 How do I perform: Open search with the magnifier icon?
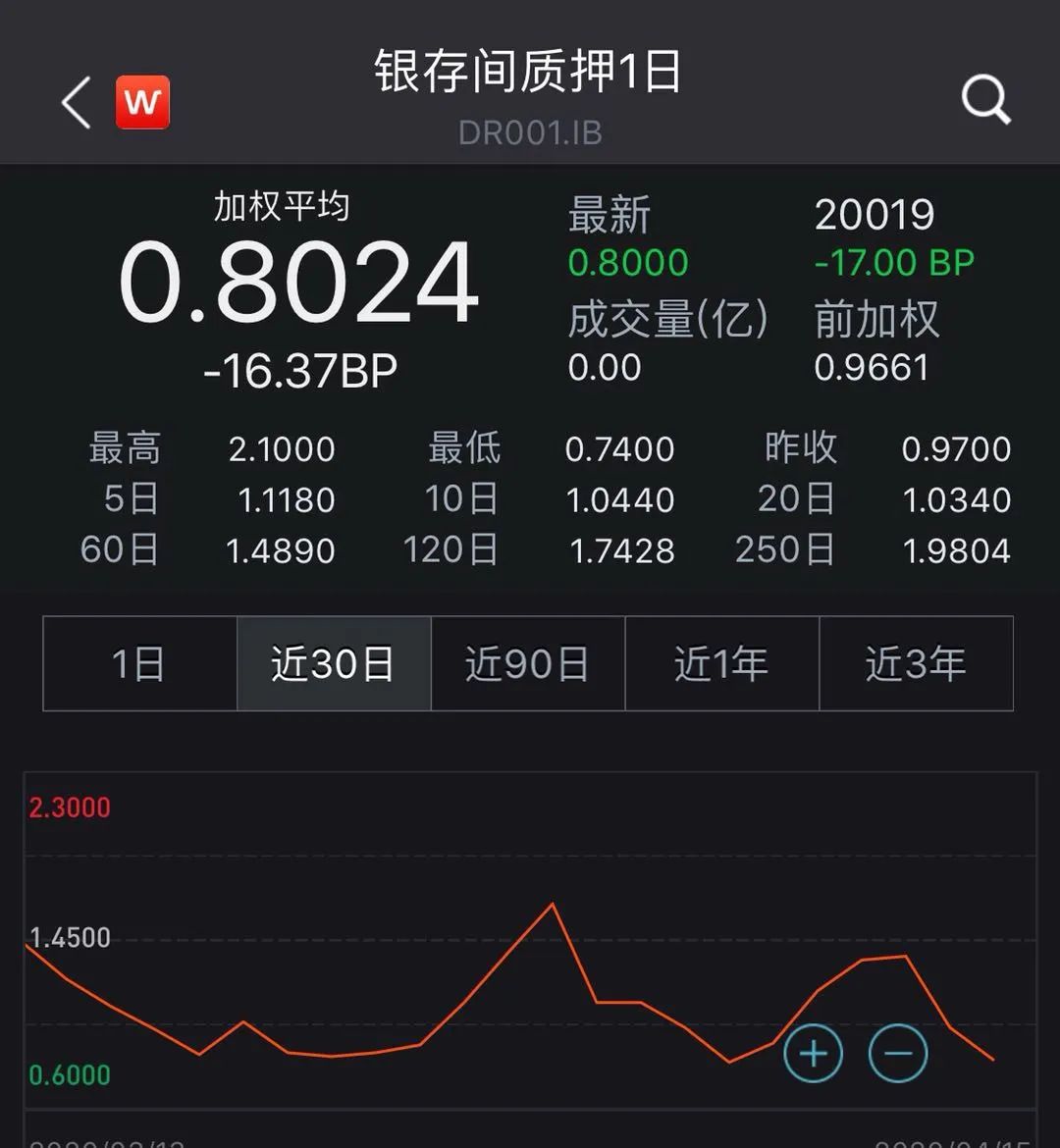point(984,100)
